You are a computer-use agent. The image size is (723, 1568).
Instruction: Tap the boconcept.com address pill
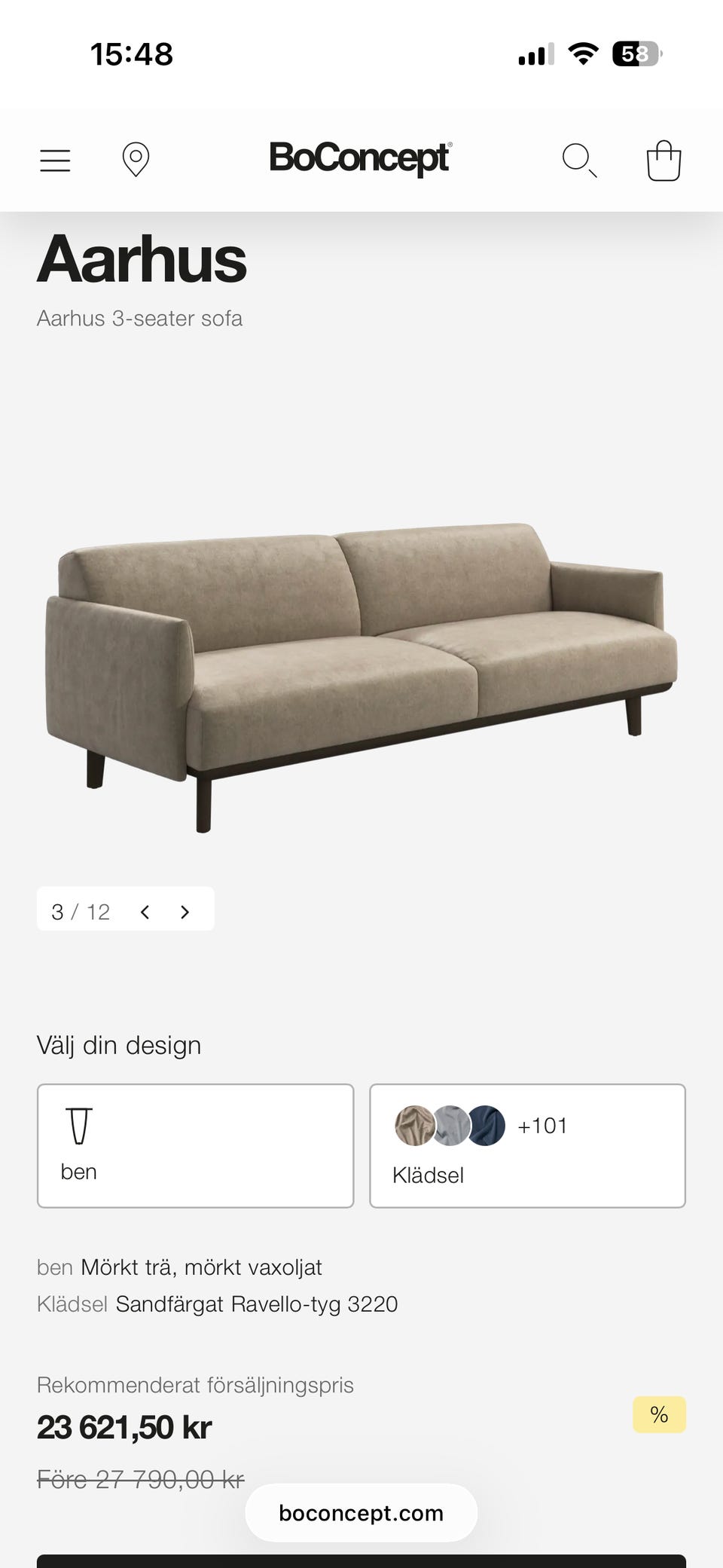tap(361, 1513)
